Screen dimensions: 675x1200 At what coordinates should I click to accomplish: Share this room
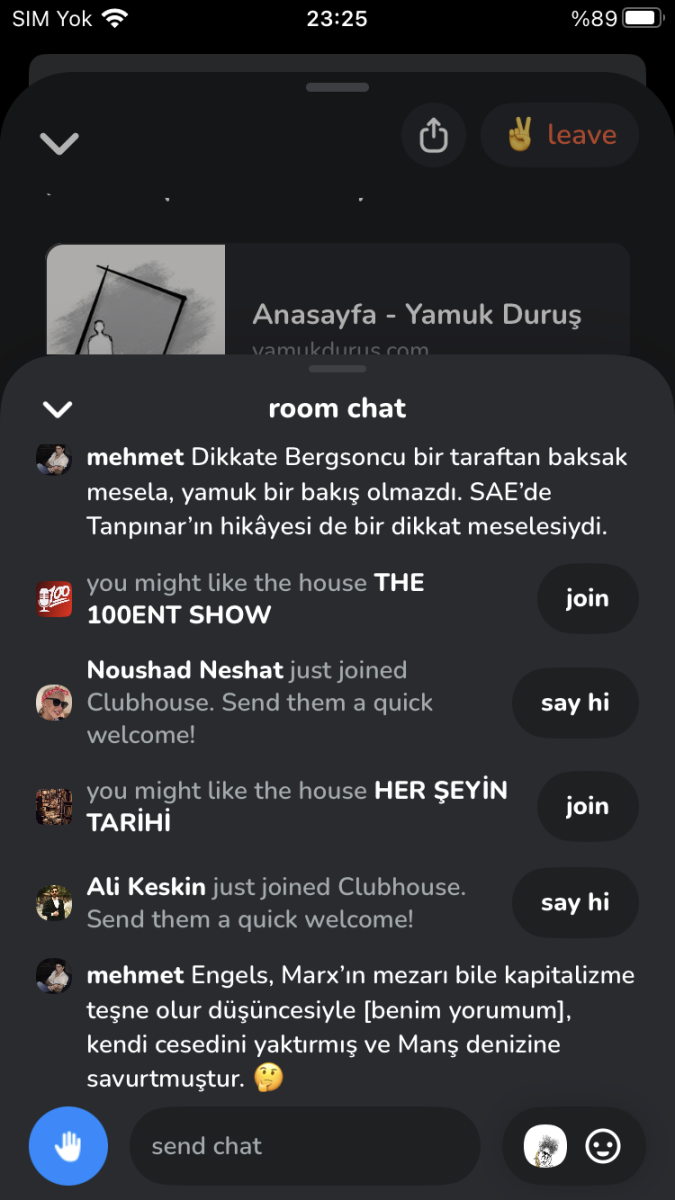point(433,135)
